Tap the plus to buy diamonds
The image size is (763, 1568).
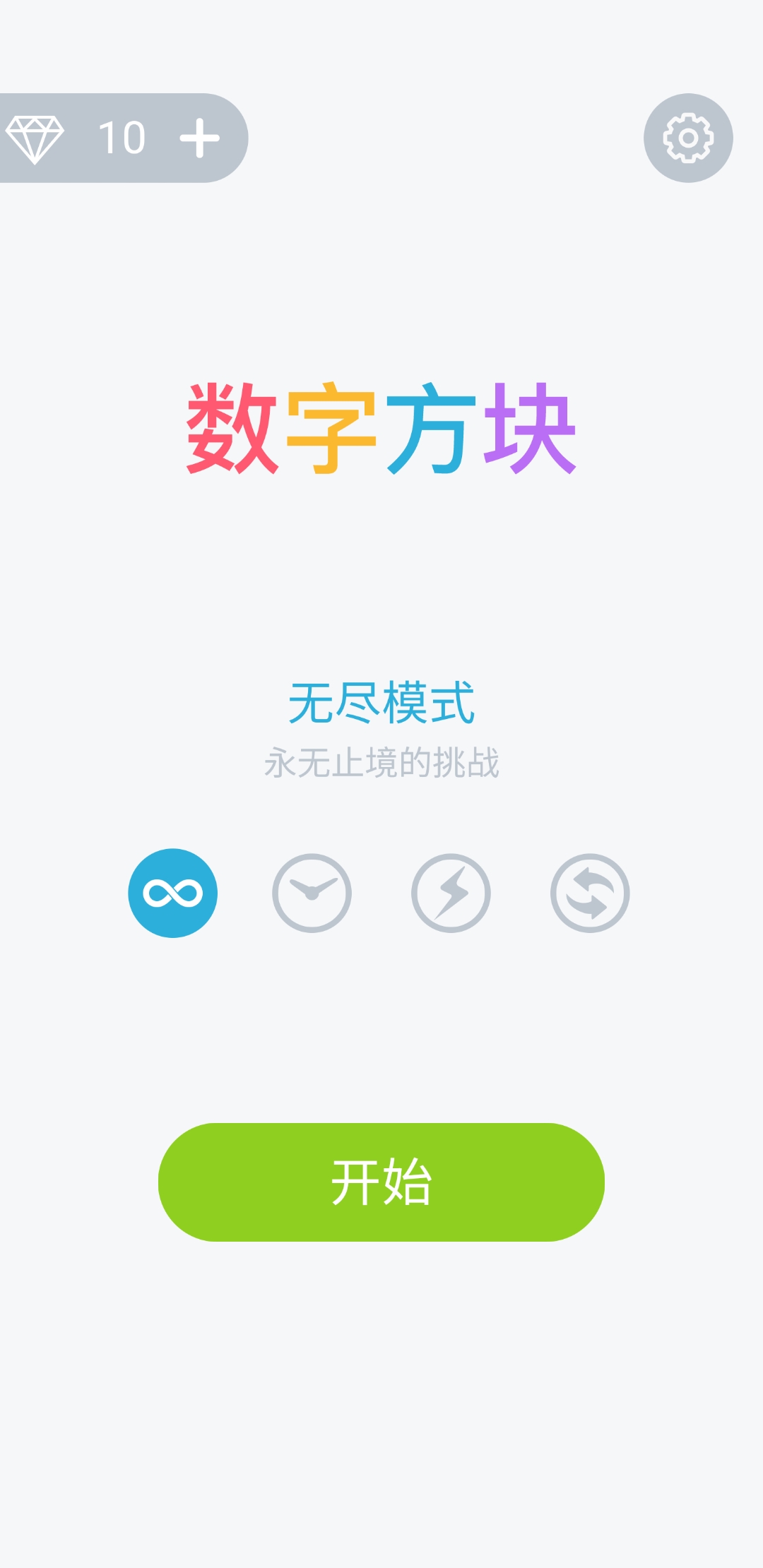point(200,139)
